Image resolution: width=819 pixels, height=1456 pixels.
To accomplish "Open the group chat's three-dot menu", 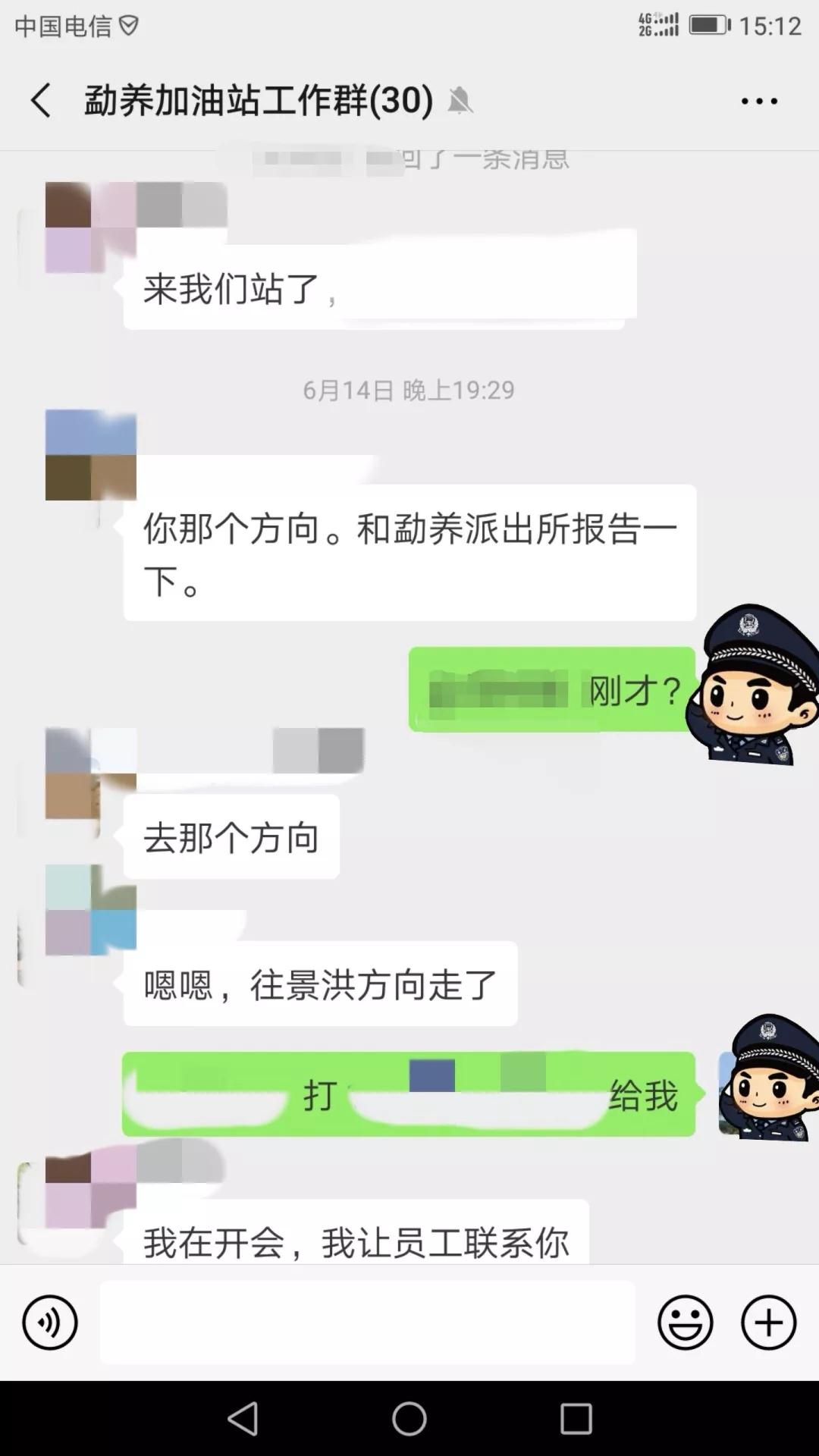I will pyautogui.click(x=759, y=101).
